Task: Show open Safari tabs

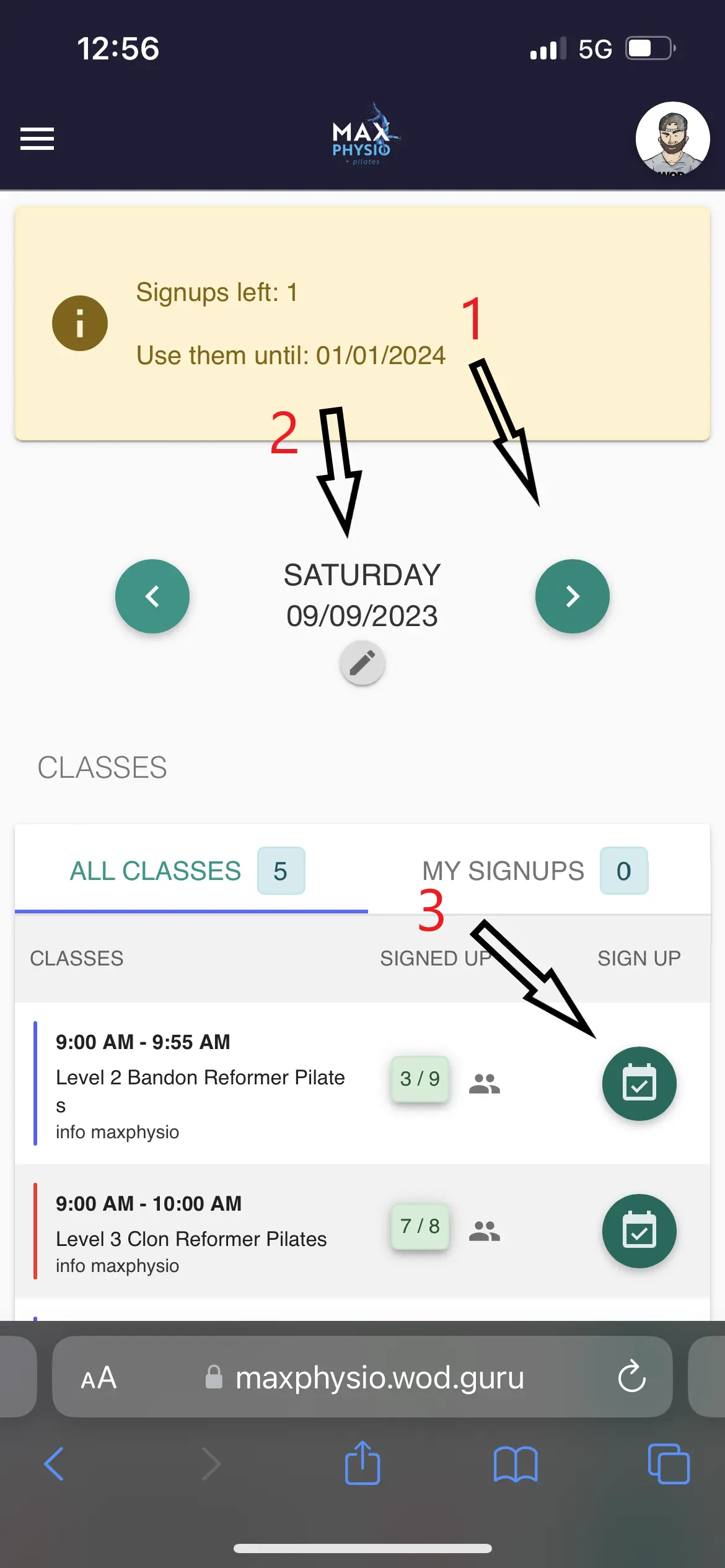Action: pyautogui.click(x=669, y=1464)
